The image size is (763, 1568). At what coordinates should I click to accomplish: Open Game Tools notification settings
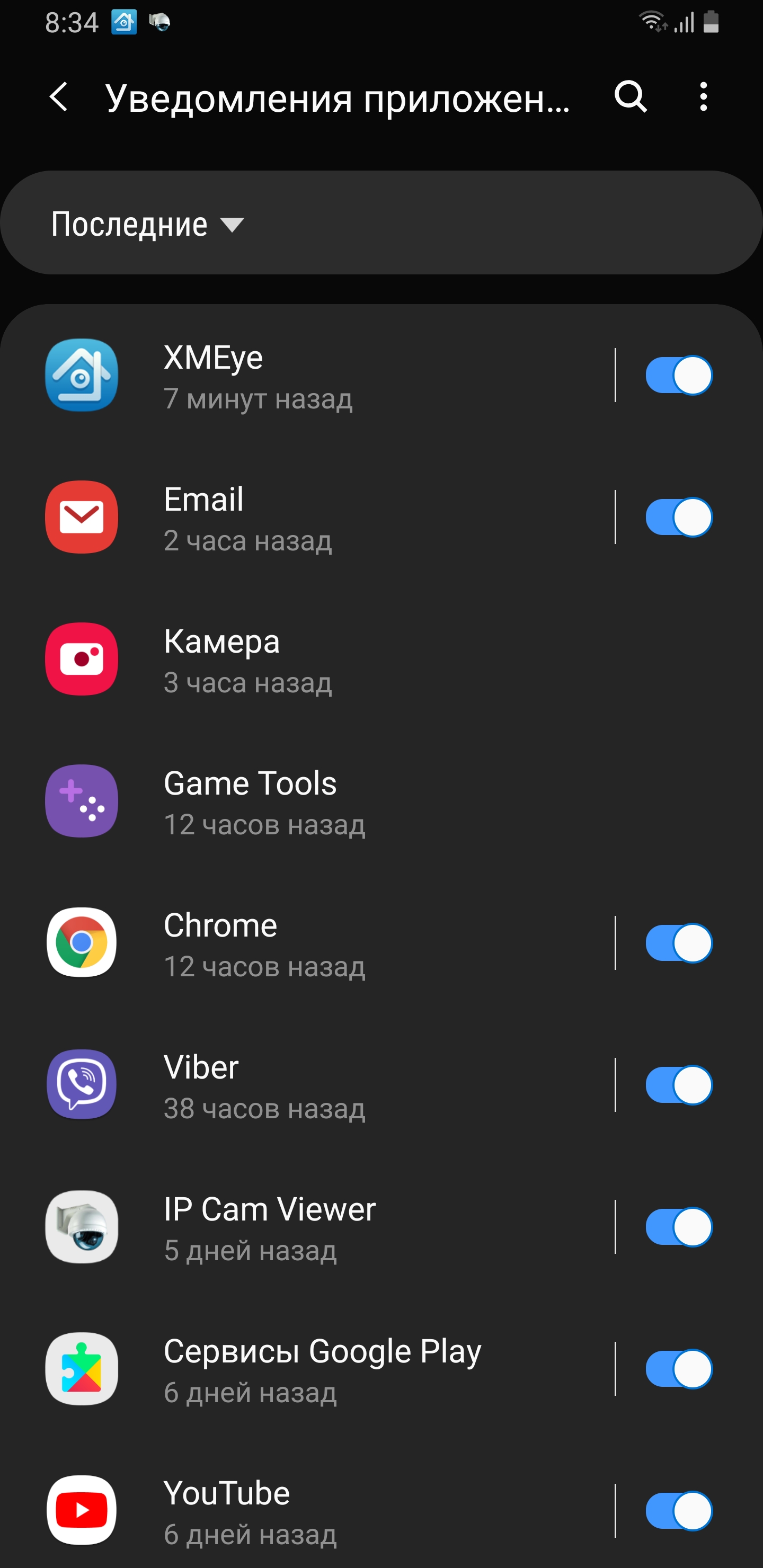pos(305,801)
